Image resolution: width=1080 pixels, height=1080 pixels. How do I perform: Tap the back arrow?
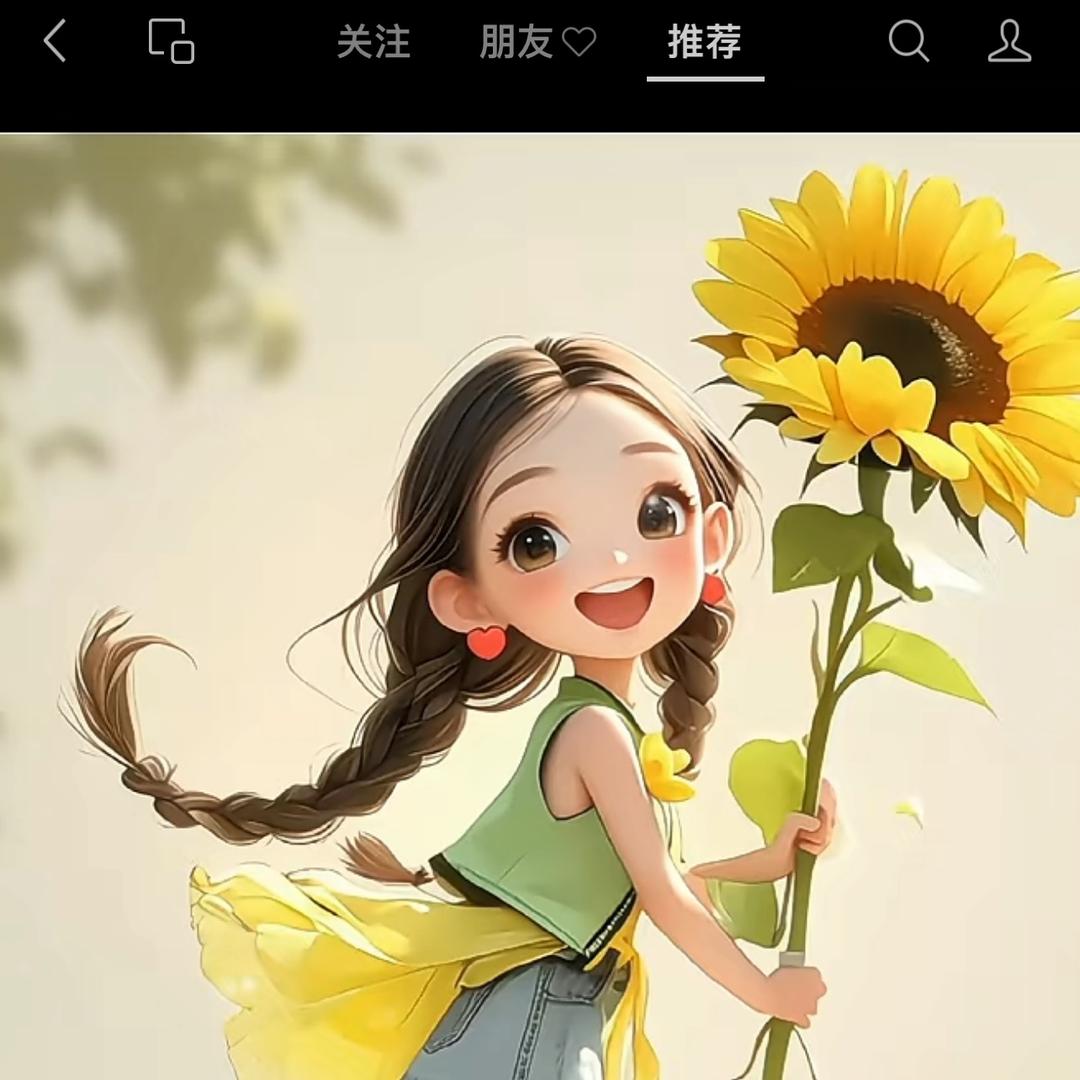55,42
